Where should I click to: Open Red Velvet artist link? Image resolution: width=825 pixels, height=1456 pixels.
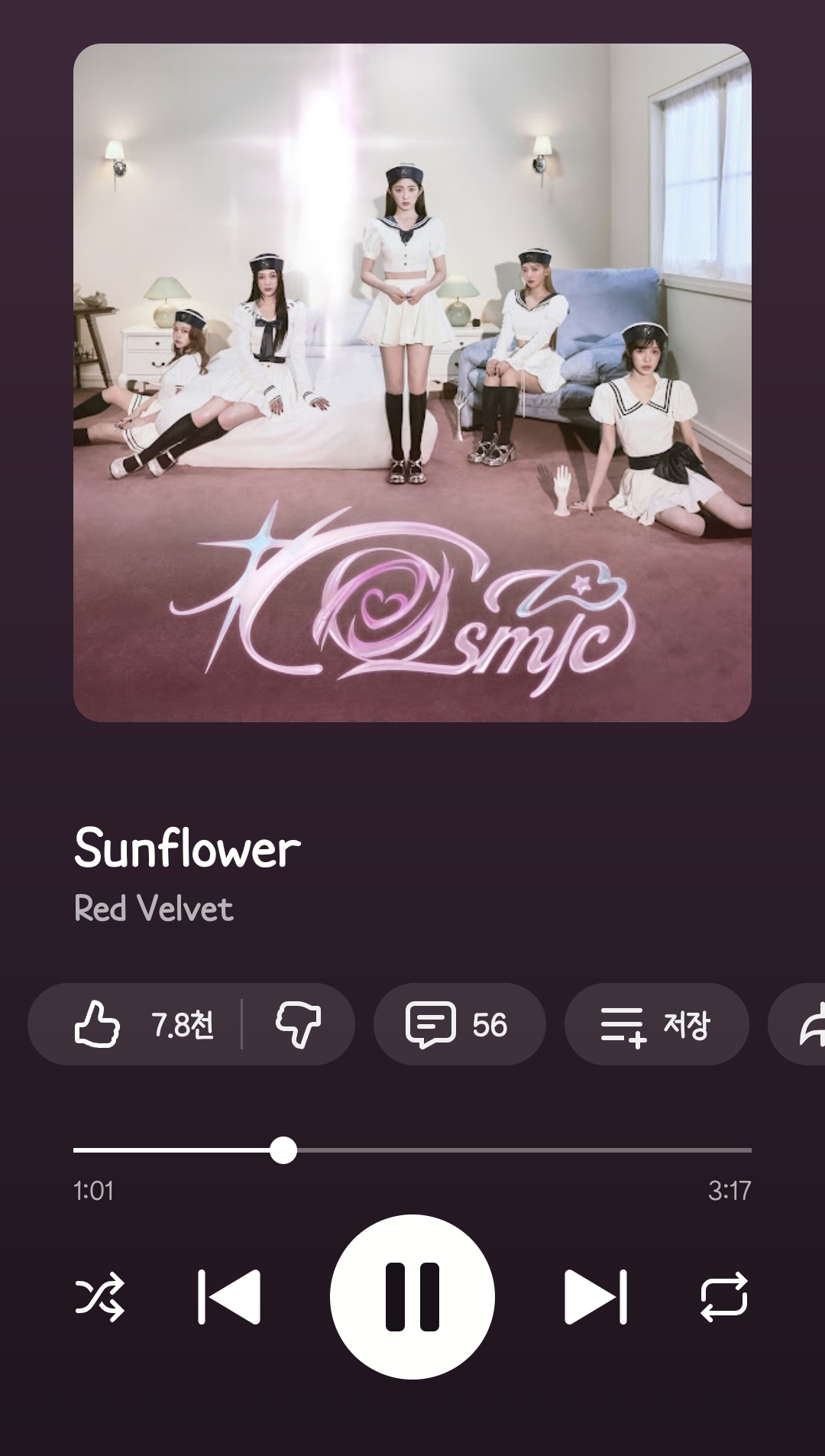tap(154, 909)
